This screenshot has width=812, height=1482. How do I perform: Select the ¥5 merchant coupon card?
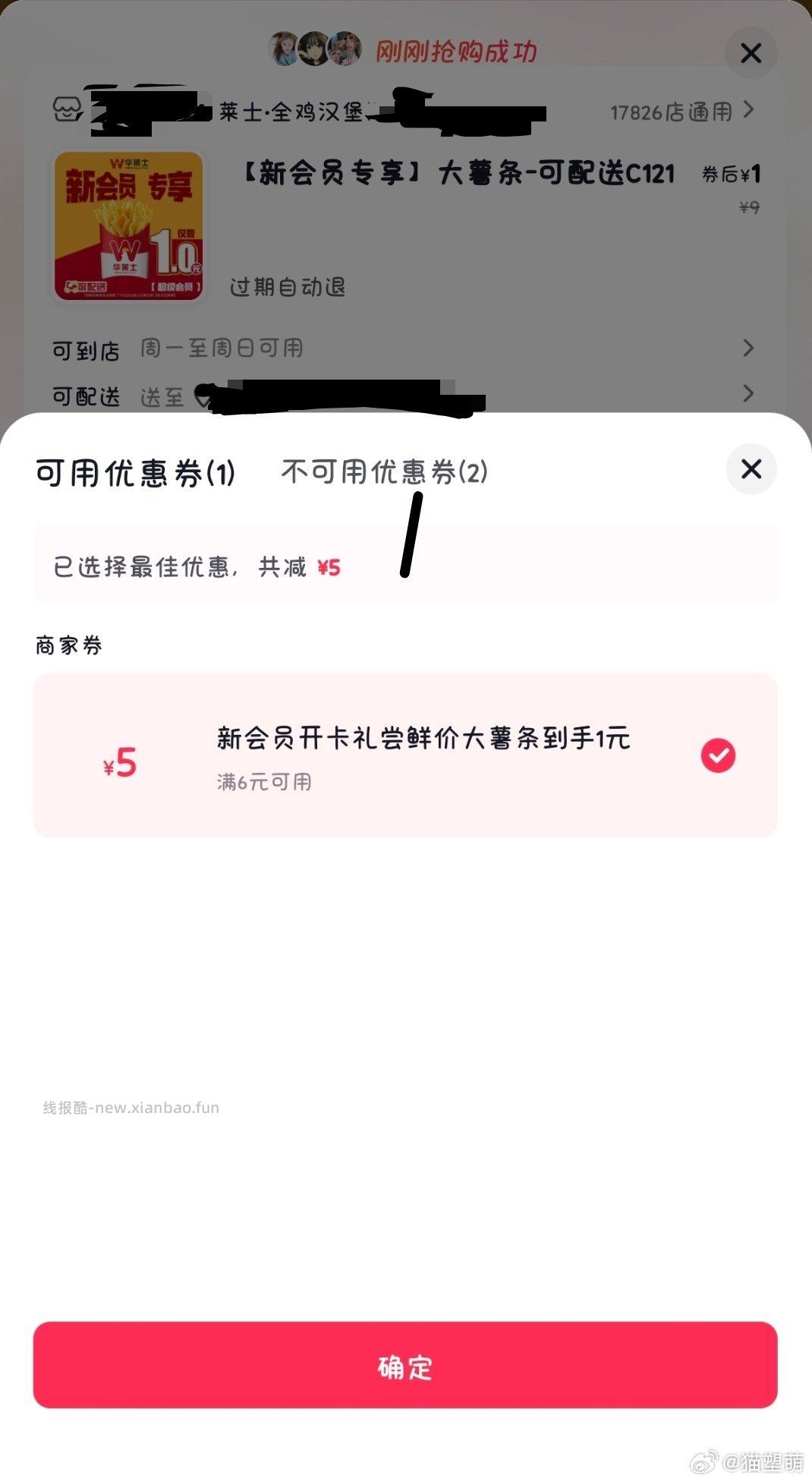click(405, 755)
